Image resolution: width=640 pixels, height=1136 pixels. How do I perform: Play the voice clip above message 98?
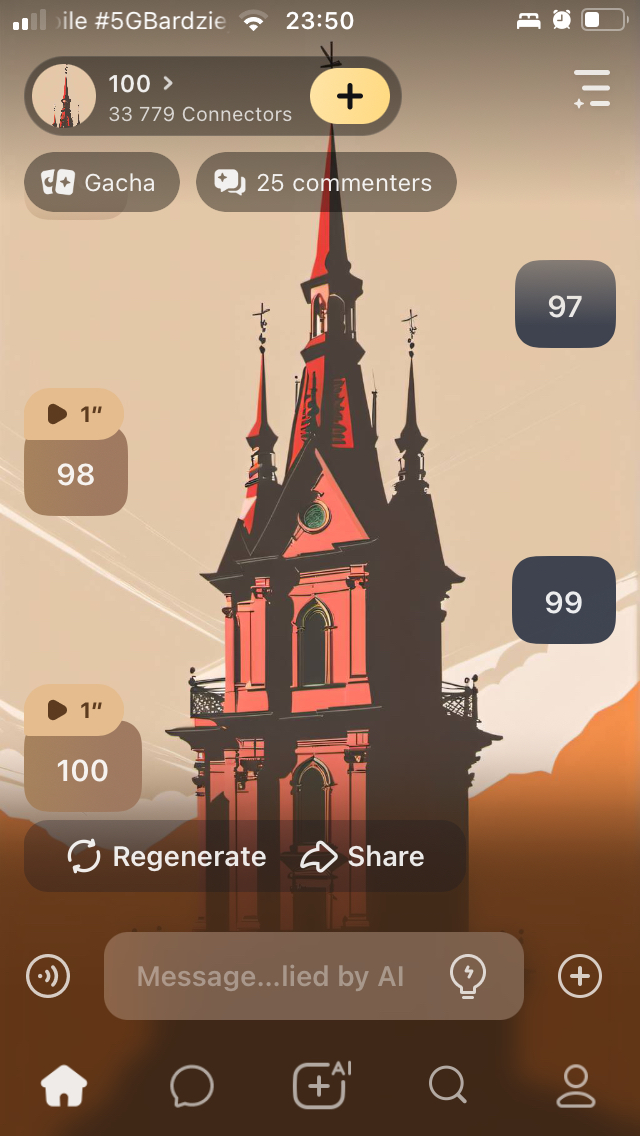74,414
